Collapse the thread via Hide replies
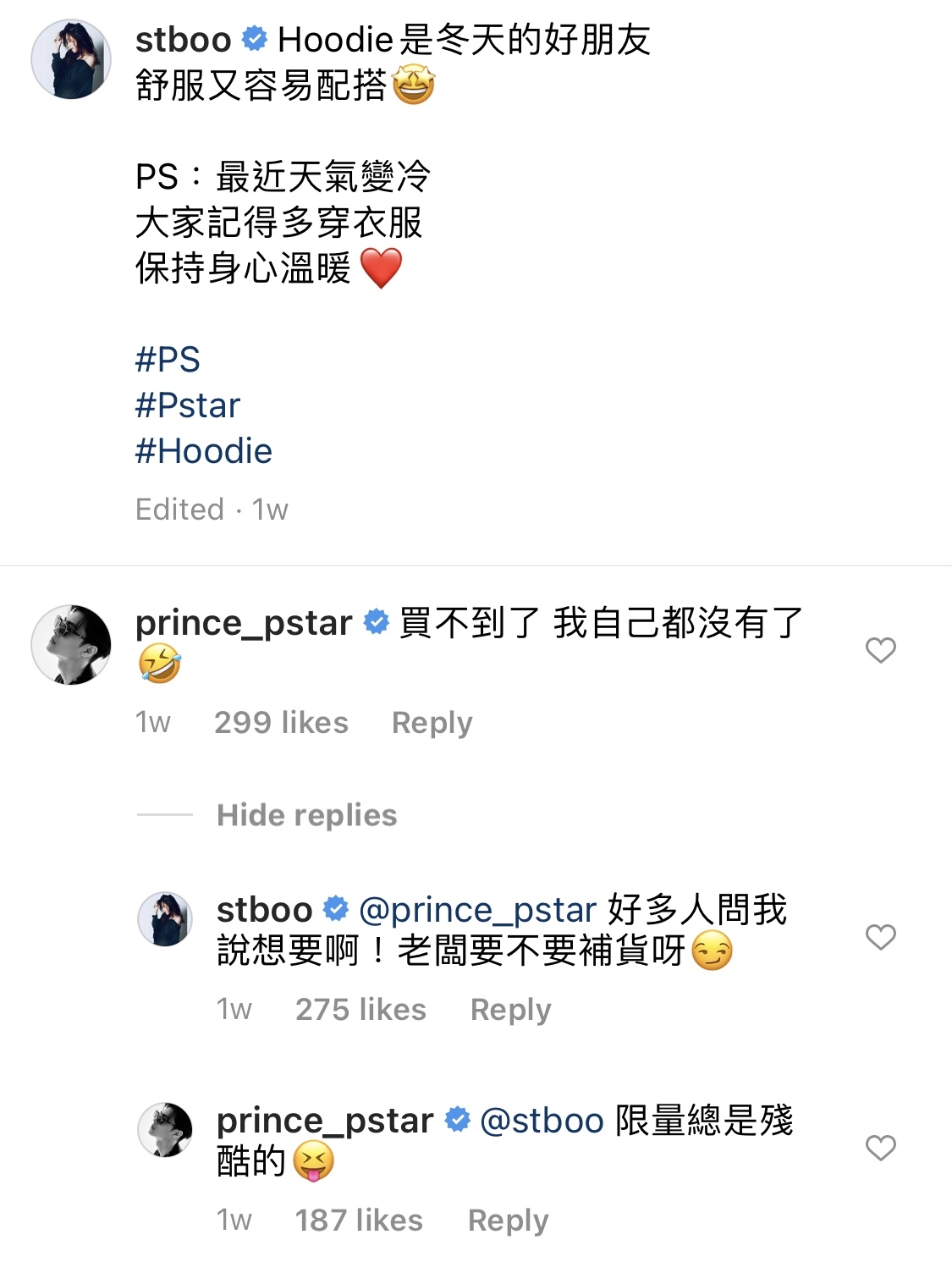The width and height of the screenshot is (952, 1273). pos(306,815)
